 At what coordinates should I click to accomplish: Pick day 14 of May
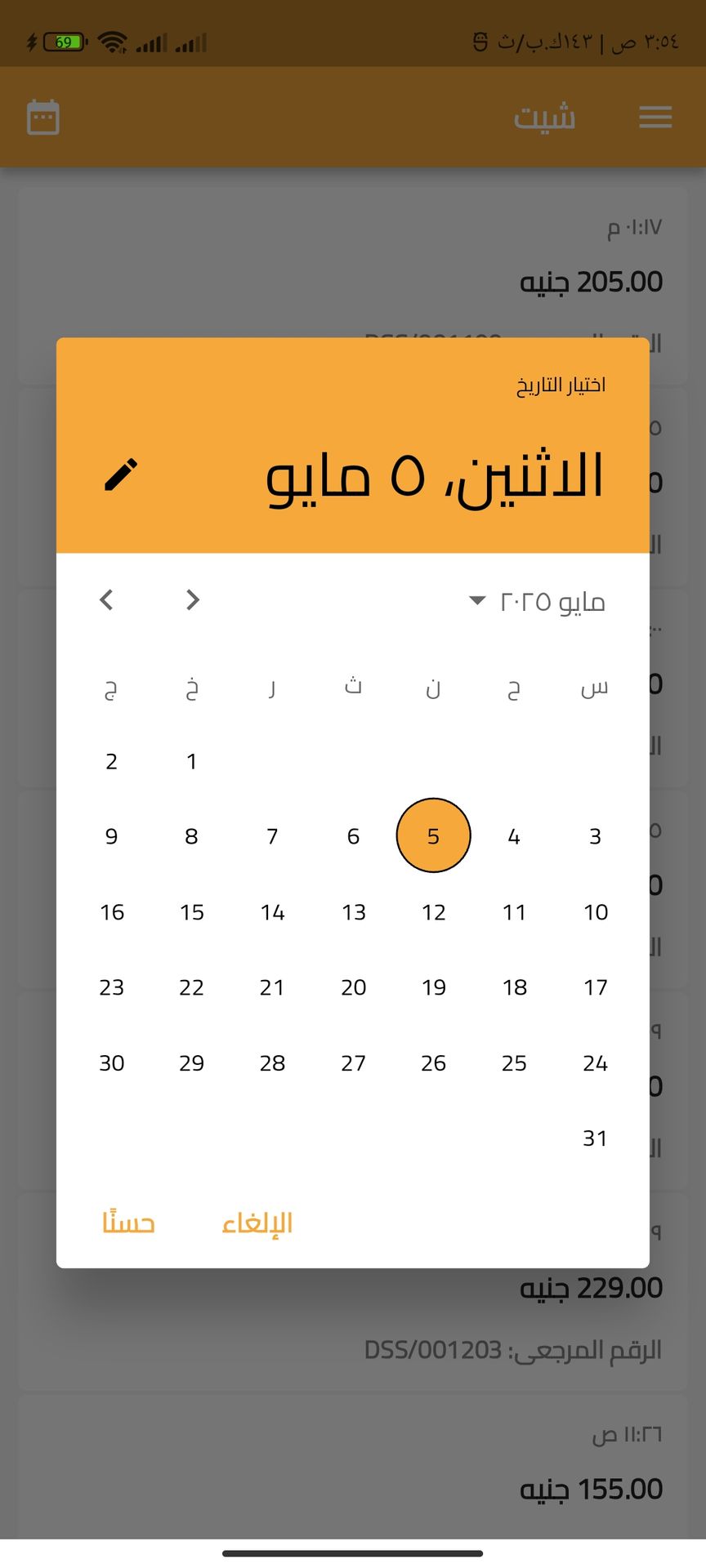click(x=272, y=911)
